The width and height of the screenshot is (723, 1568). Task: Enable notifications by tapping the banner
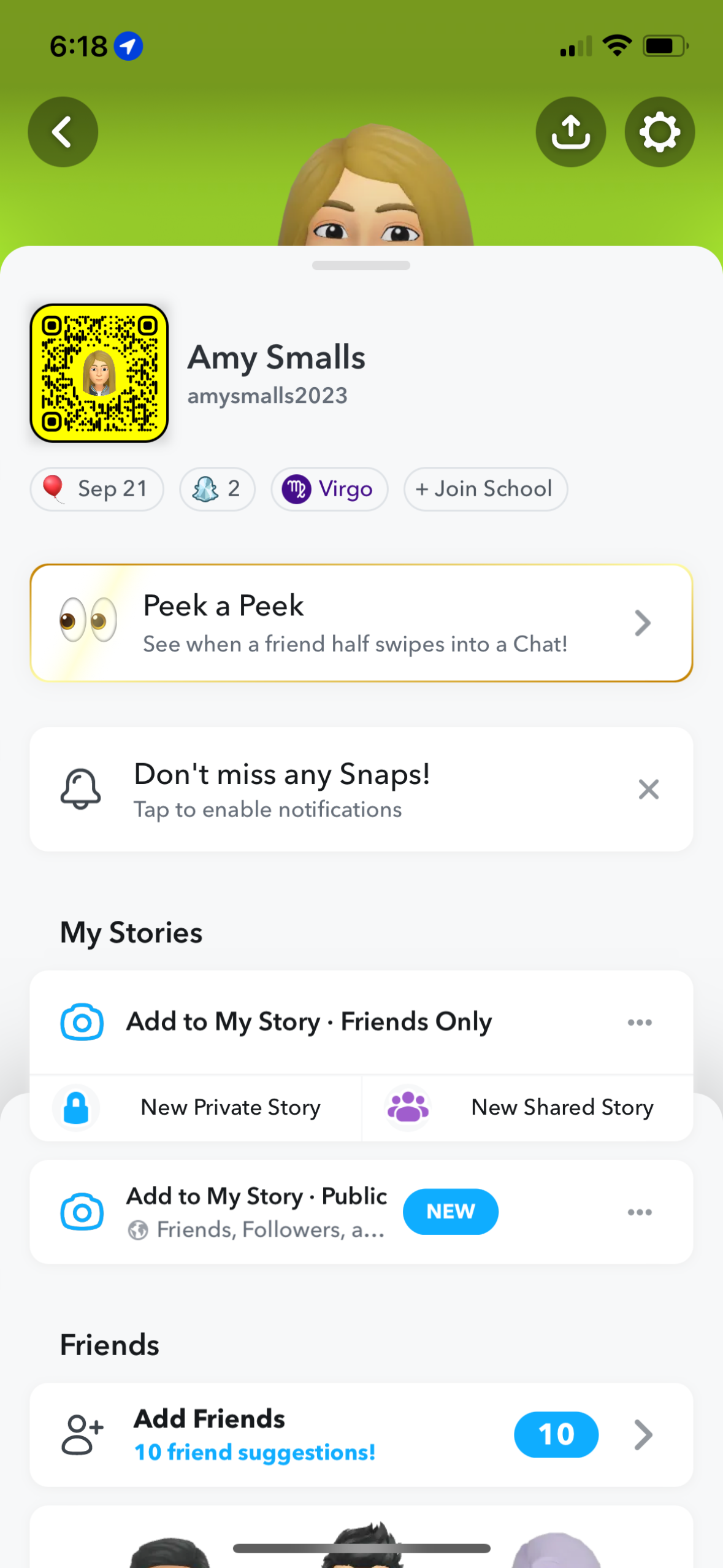[281, 790]
